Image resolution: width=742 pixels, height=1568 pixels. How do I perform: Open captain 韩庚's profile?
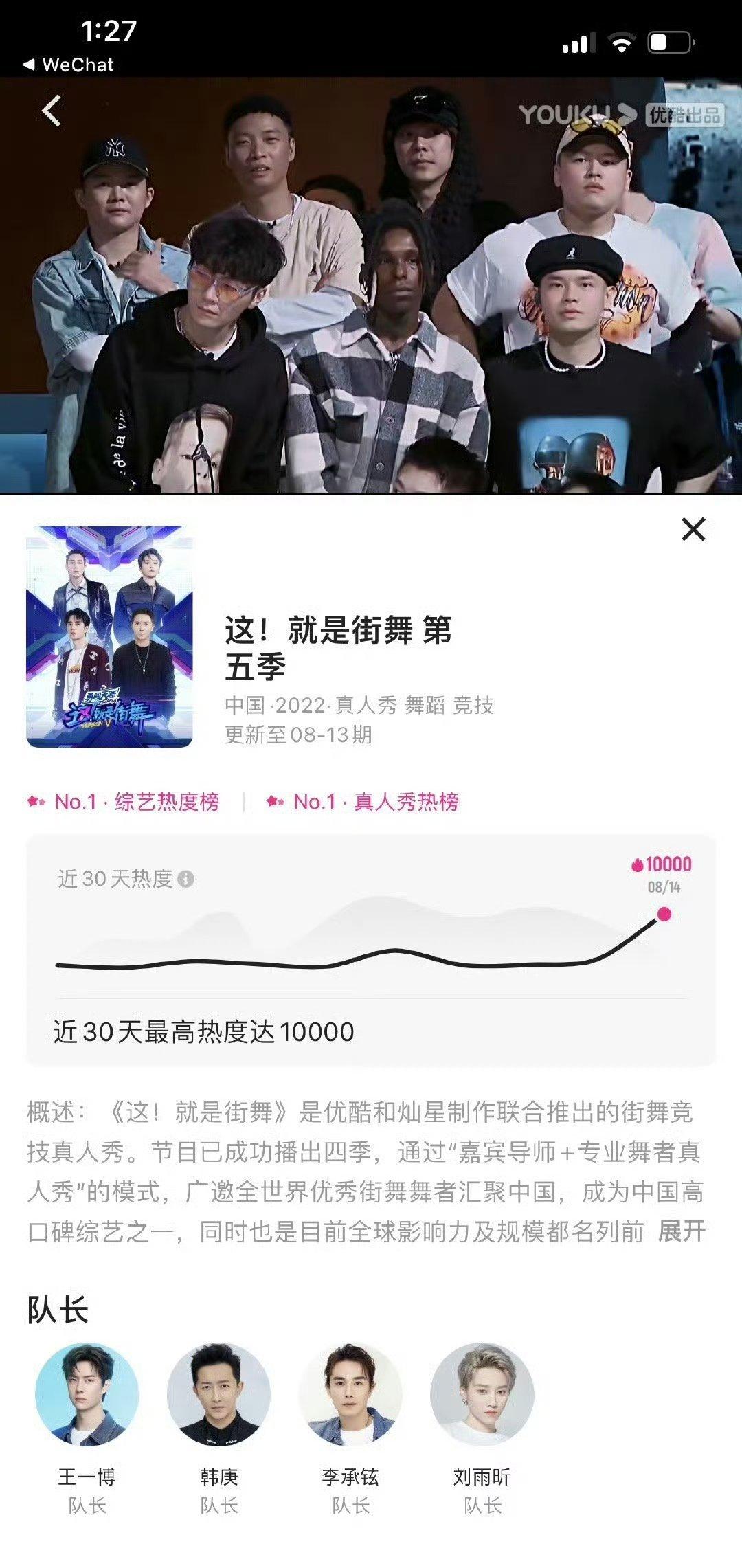coord(218,1395)
